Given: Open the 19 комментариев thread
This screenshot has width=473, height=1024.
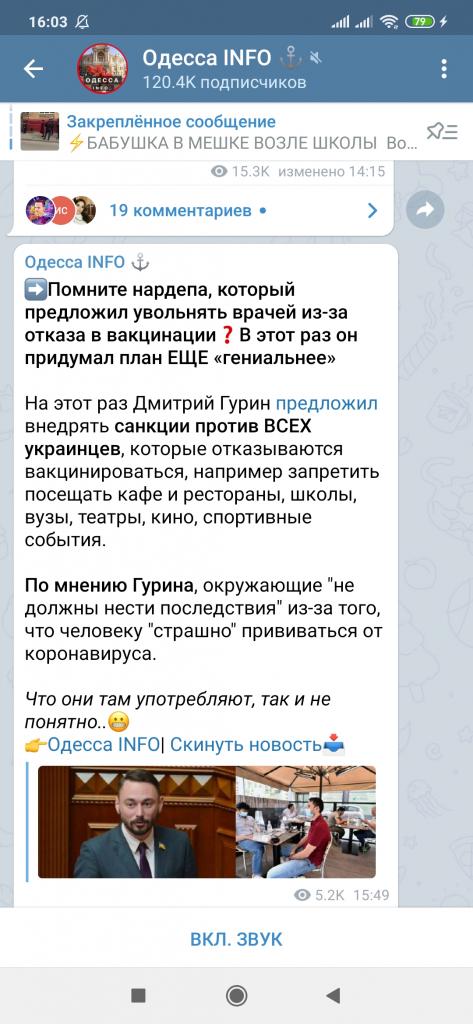Looking at the screenshot, I should [201, 210].
